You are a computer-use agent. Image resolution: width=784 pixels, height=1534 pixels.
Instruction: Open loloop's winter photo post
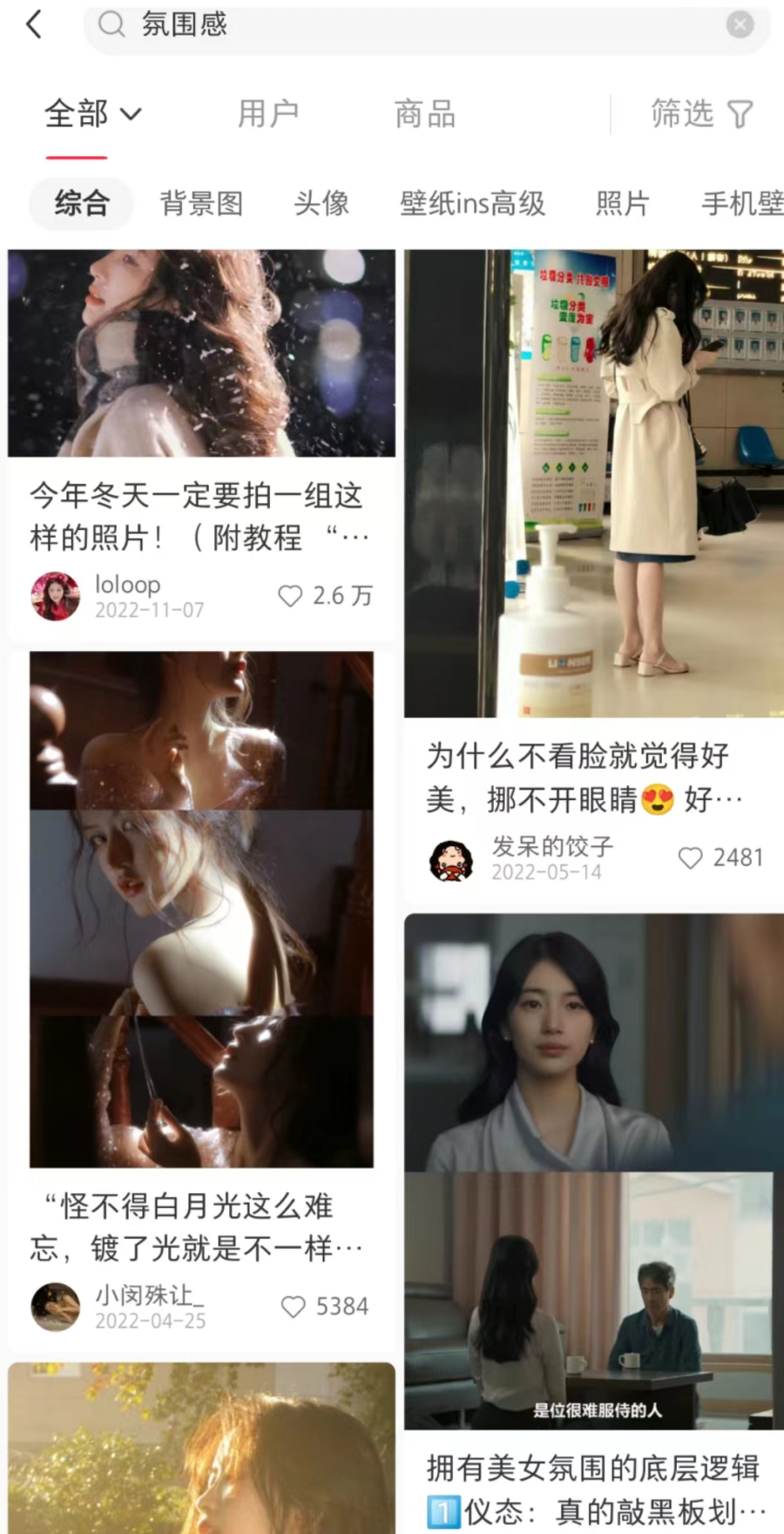pos(201,353)
